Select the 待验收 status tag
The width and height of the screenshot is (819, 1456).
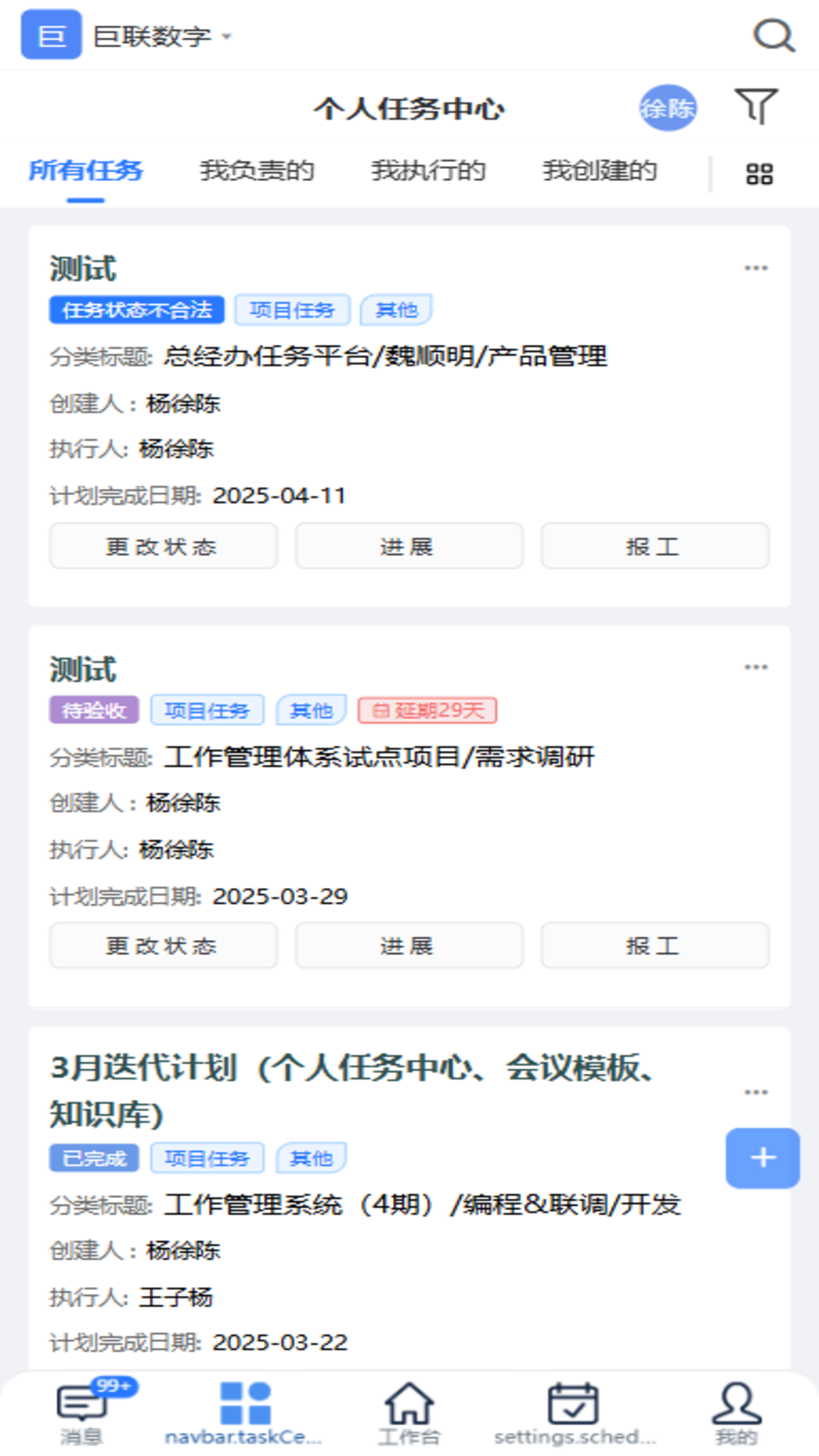94,710
